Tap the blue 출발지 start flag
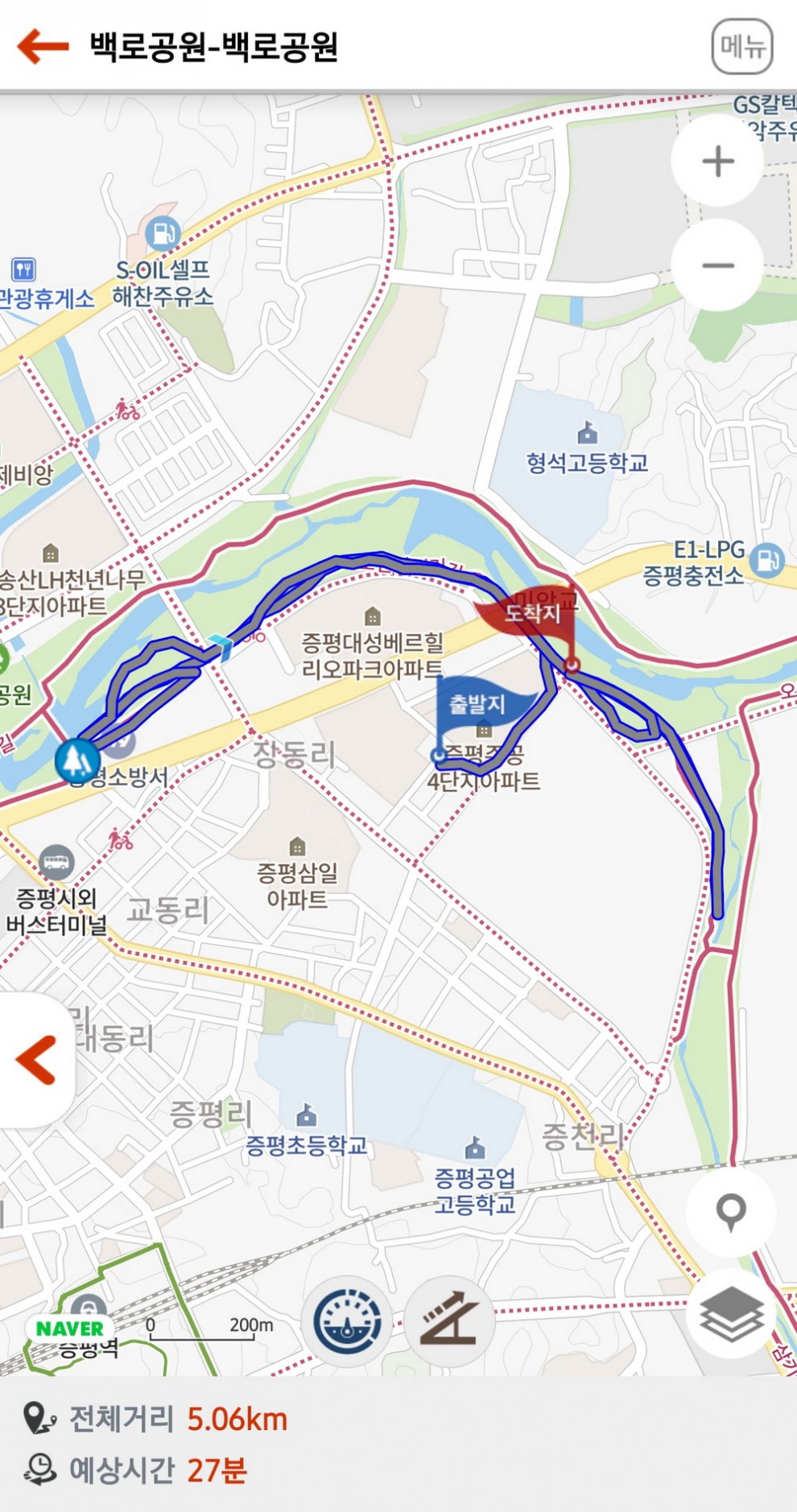 pos(477,706)
